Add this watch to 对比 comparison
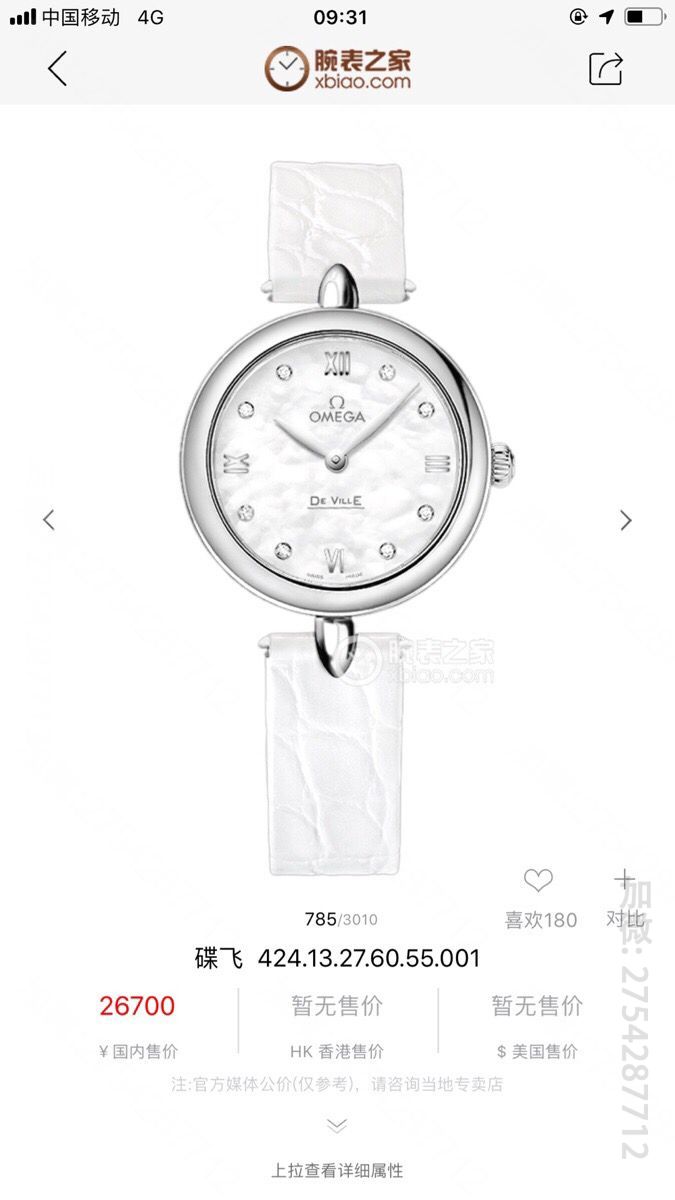Image resolution: width=675 pixels, height=1200 pixels. tap(625, 881)
